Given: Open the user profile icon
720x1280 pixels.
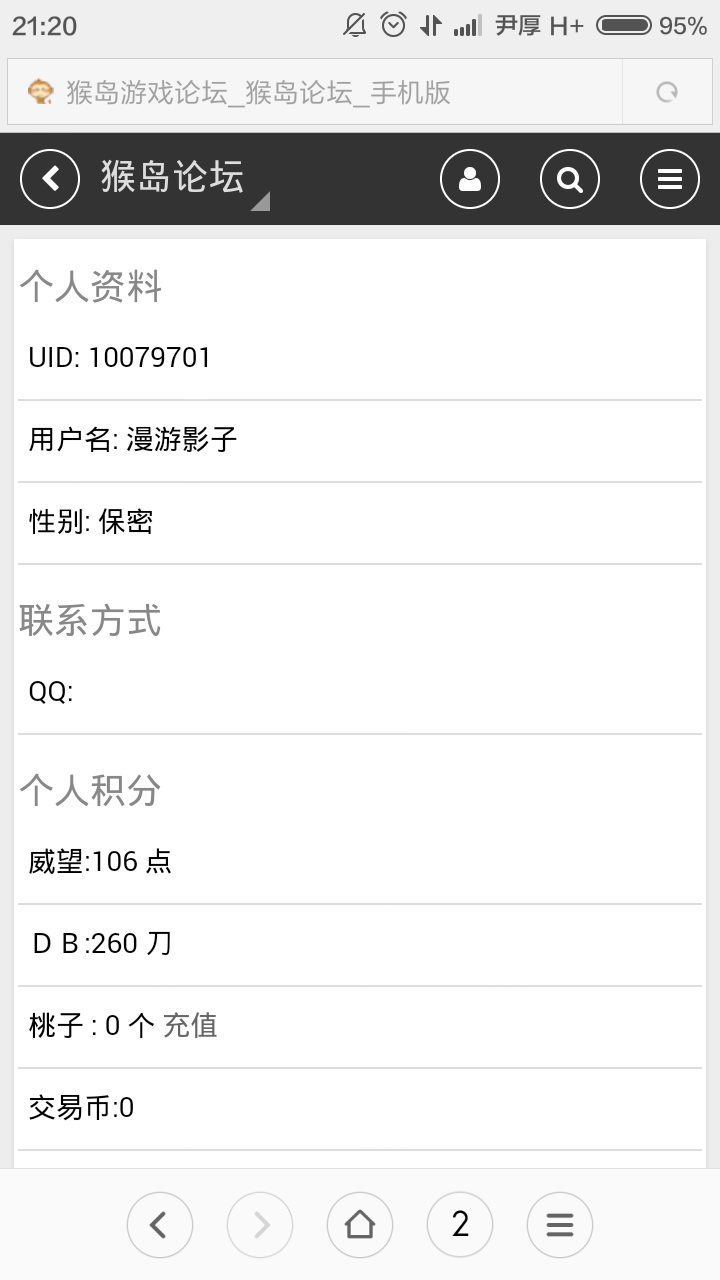Looking at the screenshot, I should 470,179.
